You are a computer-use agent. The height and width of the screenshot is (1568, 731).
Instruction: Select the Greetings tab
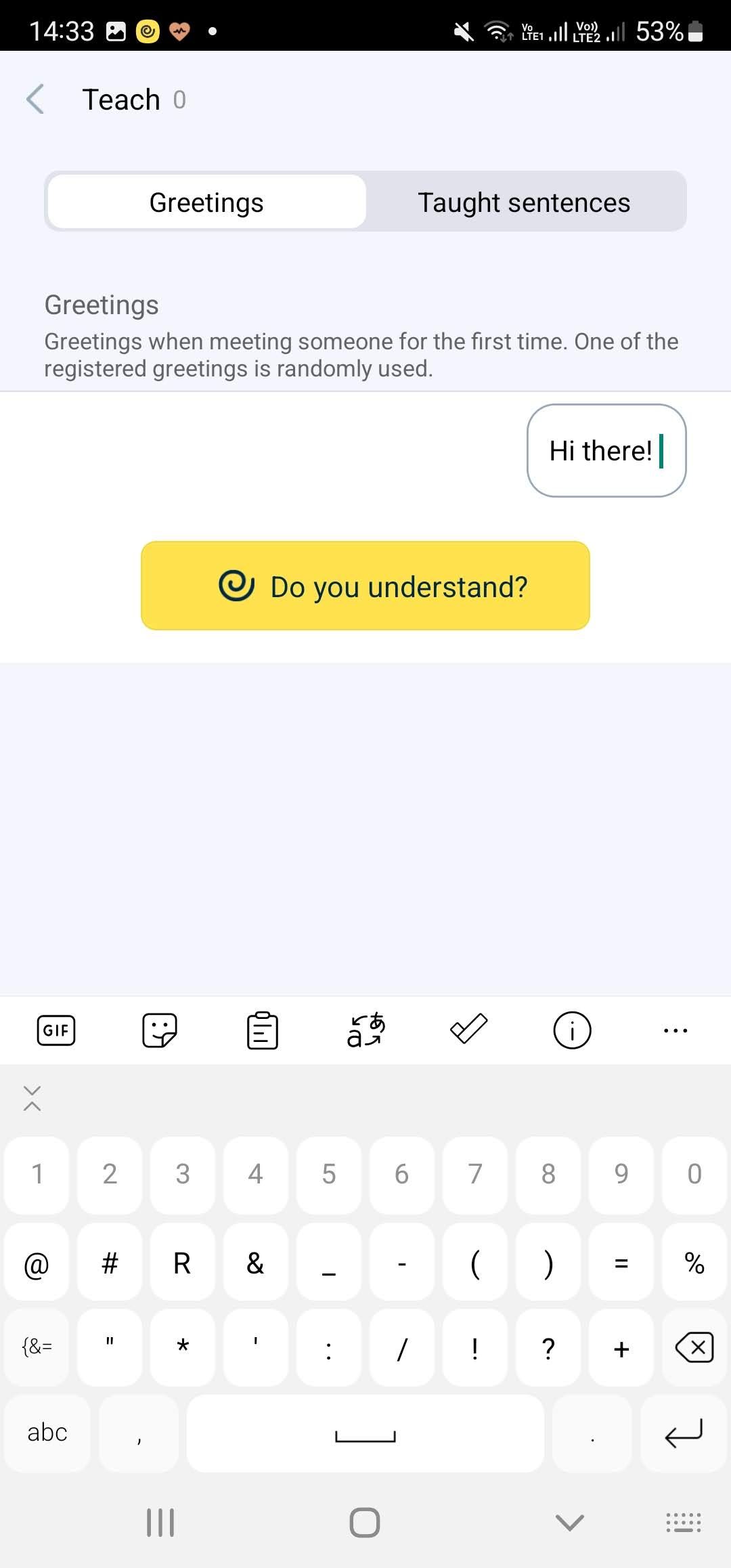pos(206,202)
